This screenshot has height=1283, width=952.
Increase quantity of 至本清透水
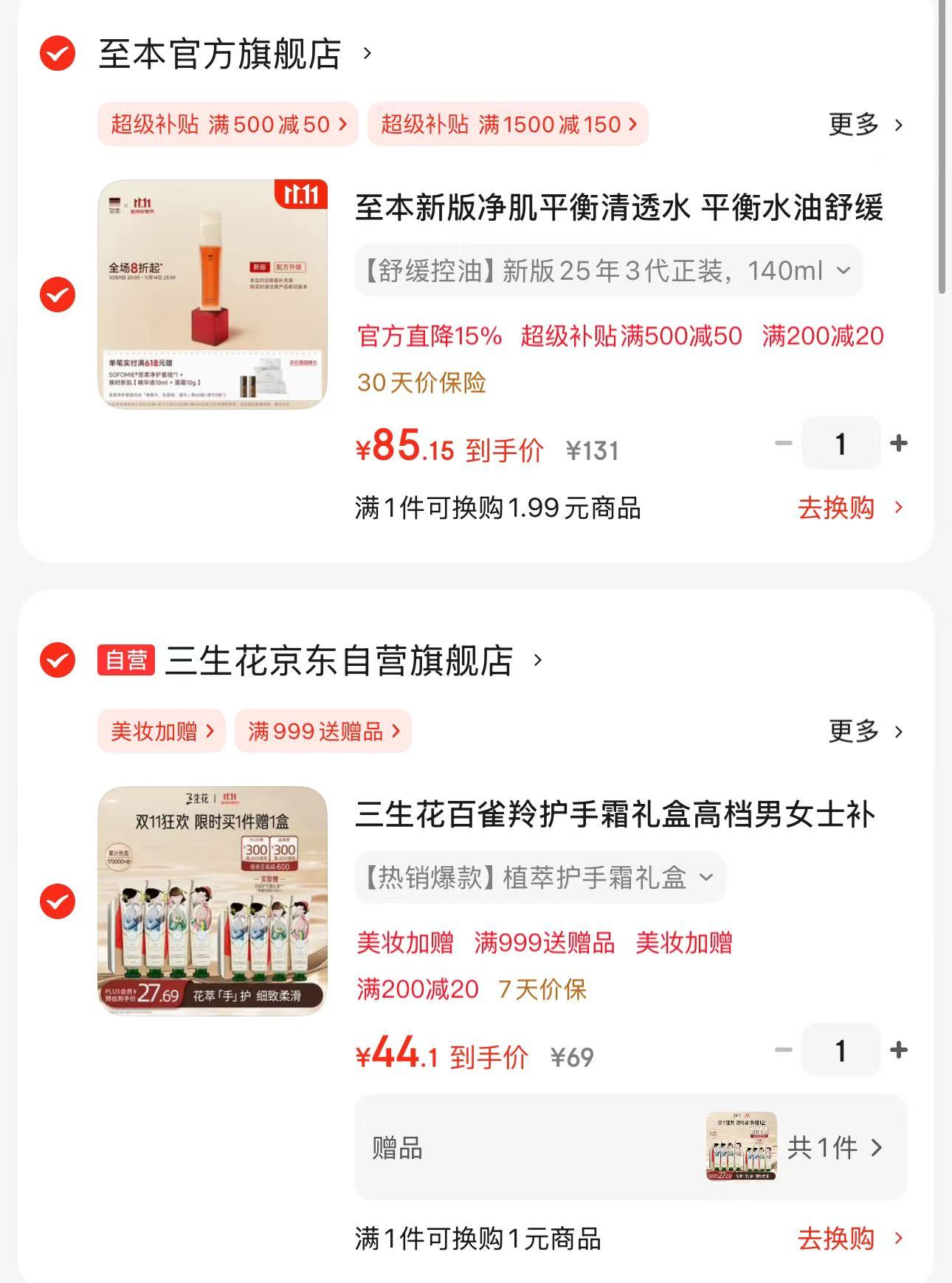(x=898, y=444)
